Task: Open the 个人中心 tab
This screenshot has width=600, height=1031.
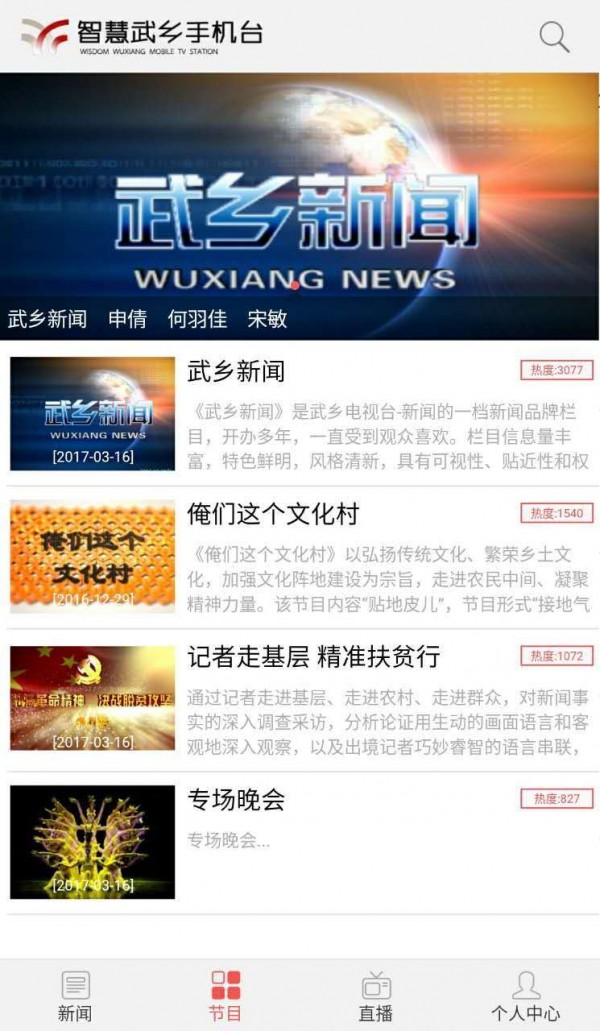Action: point(525,995)
